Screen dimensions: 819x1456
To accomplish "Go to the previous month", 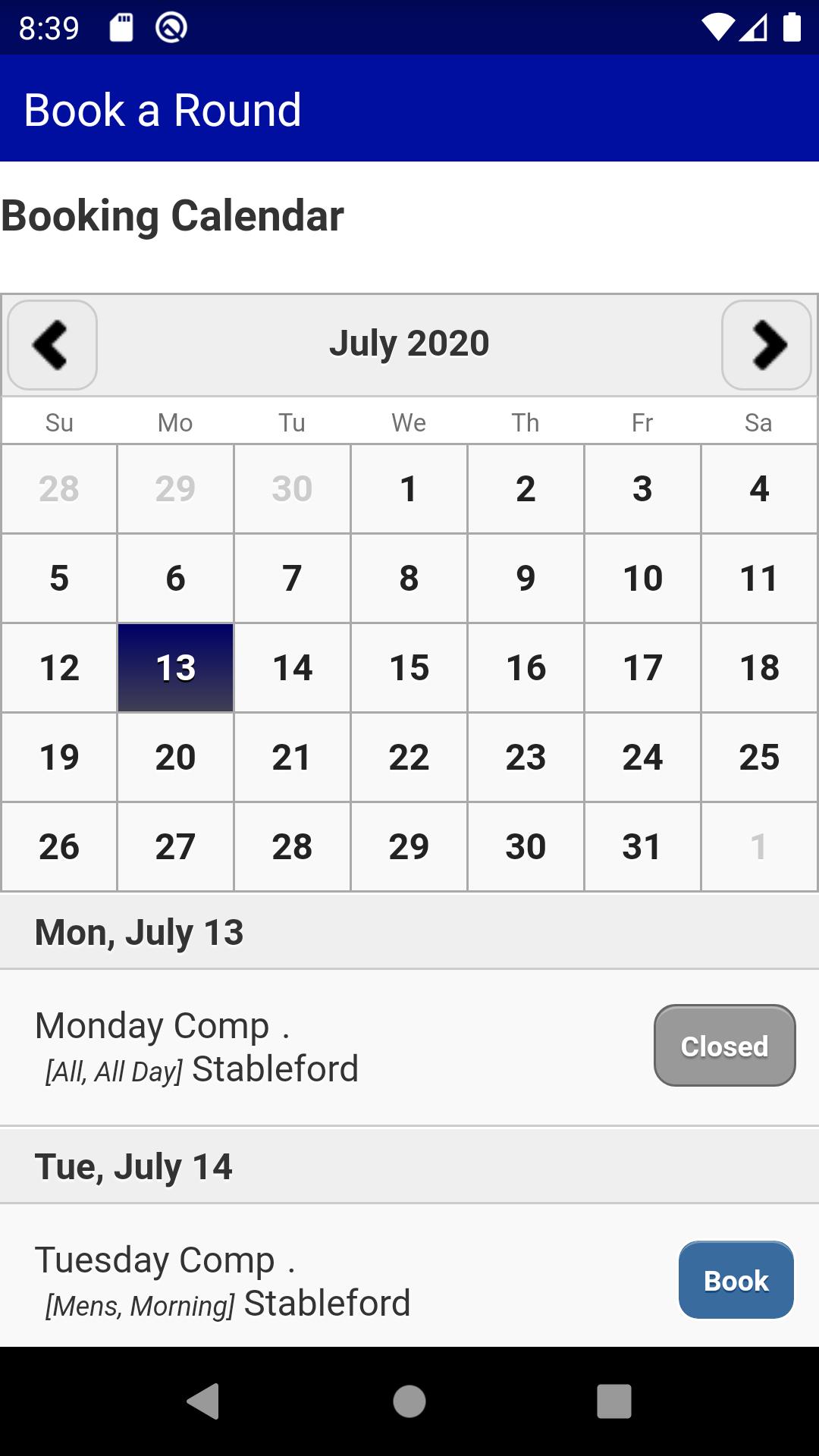I will (x=52, y=345).
